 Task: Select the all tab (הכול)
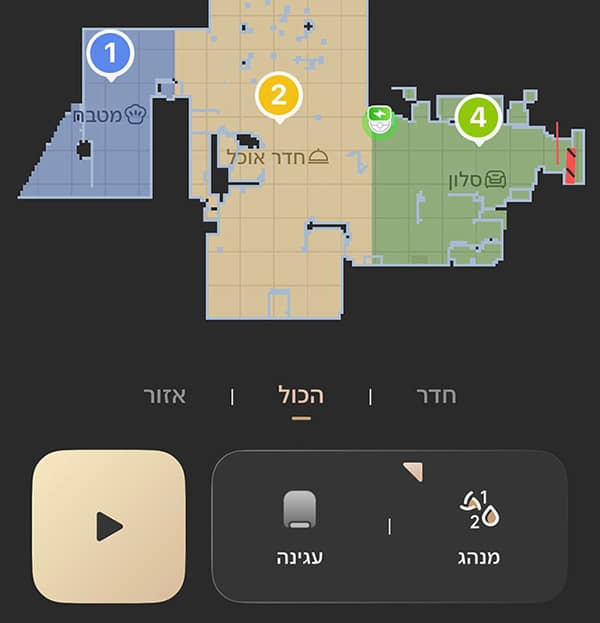301,395
